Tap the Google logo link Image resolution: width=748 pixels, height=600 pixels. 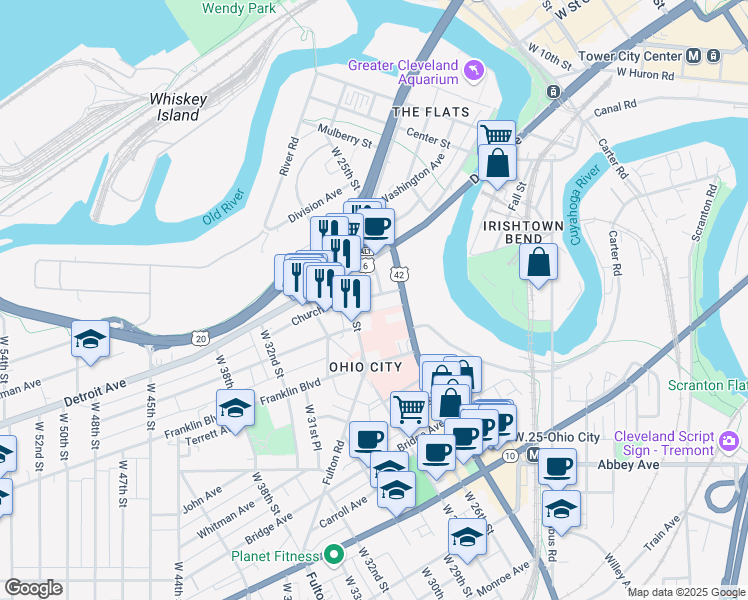tap(33, 588)
